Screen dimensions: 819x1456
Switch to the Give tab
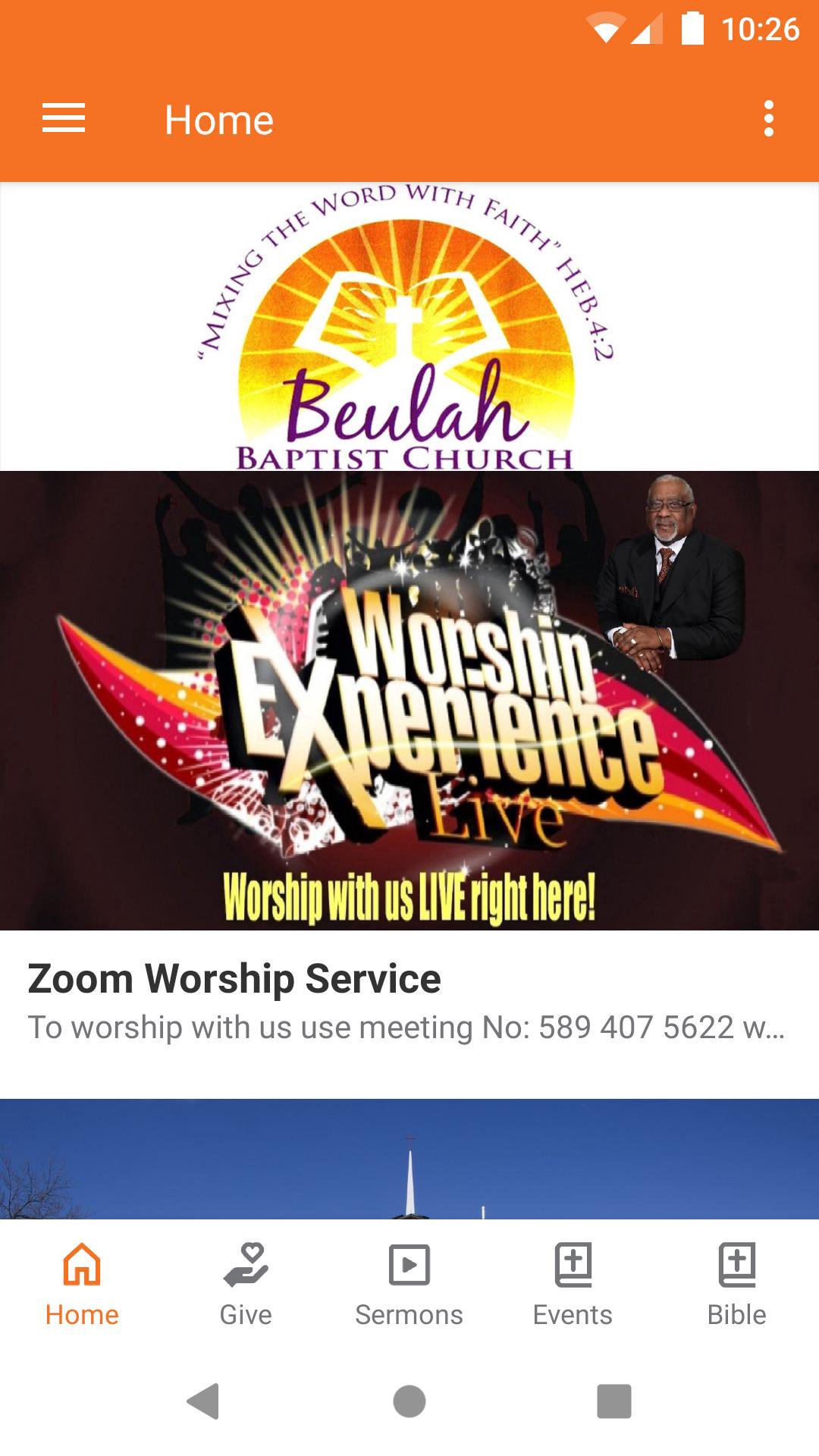[x=246, y=1283]
